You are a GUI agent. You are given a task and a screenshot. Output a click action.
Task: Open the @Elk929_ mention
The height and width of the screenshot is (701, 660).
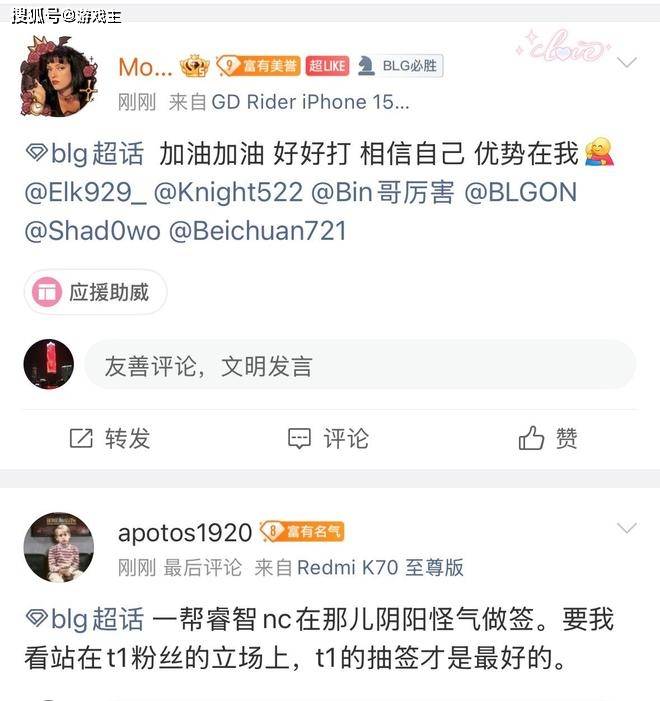pyautogui.click(x=85, y=192)
